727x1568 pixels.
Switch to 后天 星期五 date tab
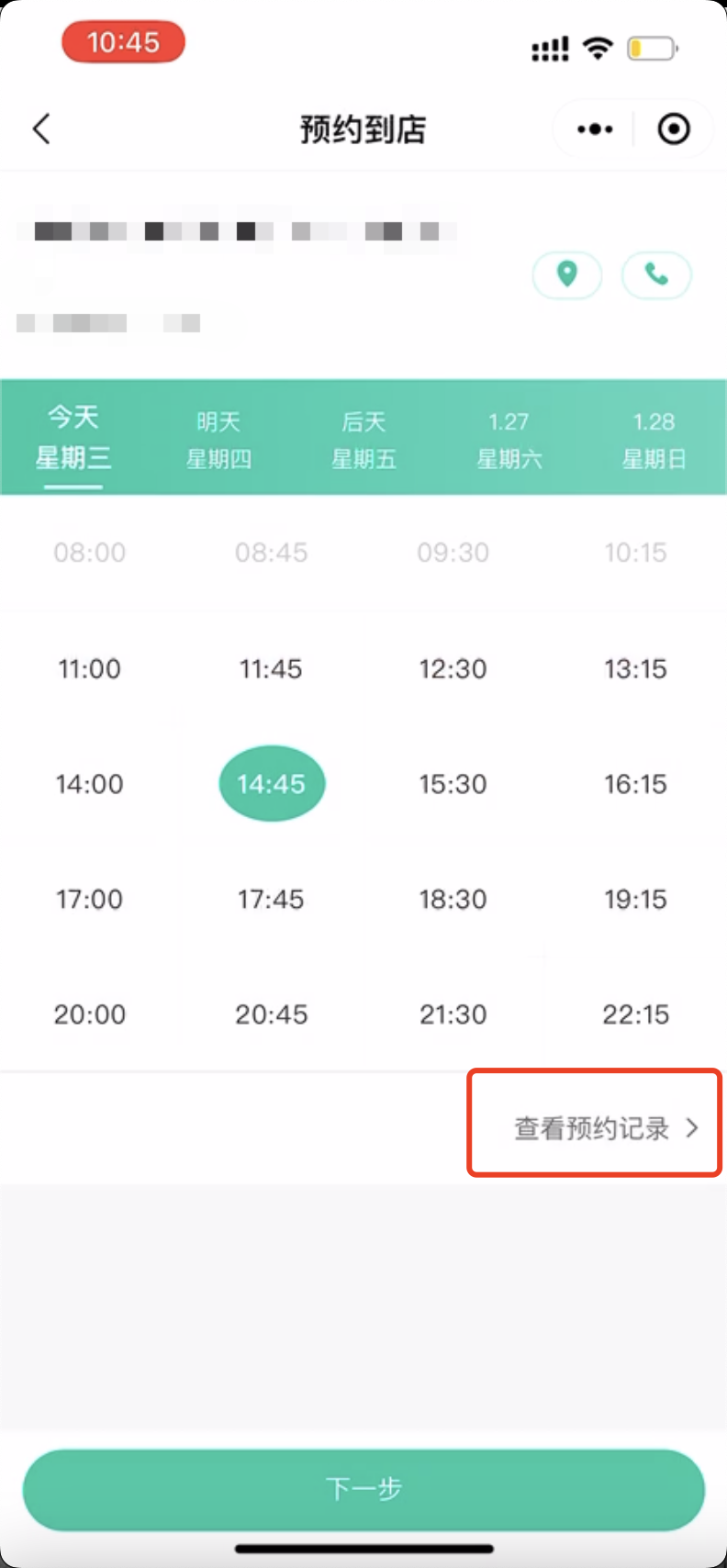pyautogui.click(x=363, y=439)
